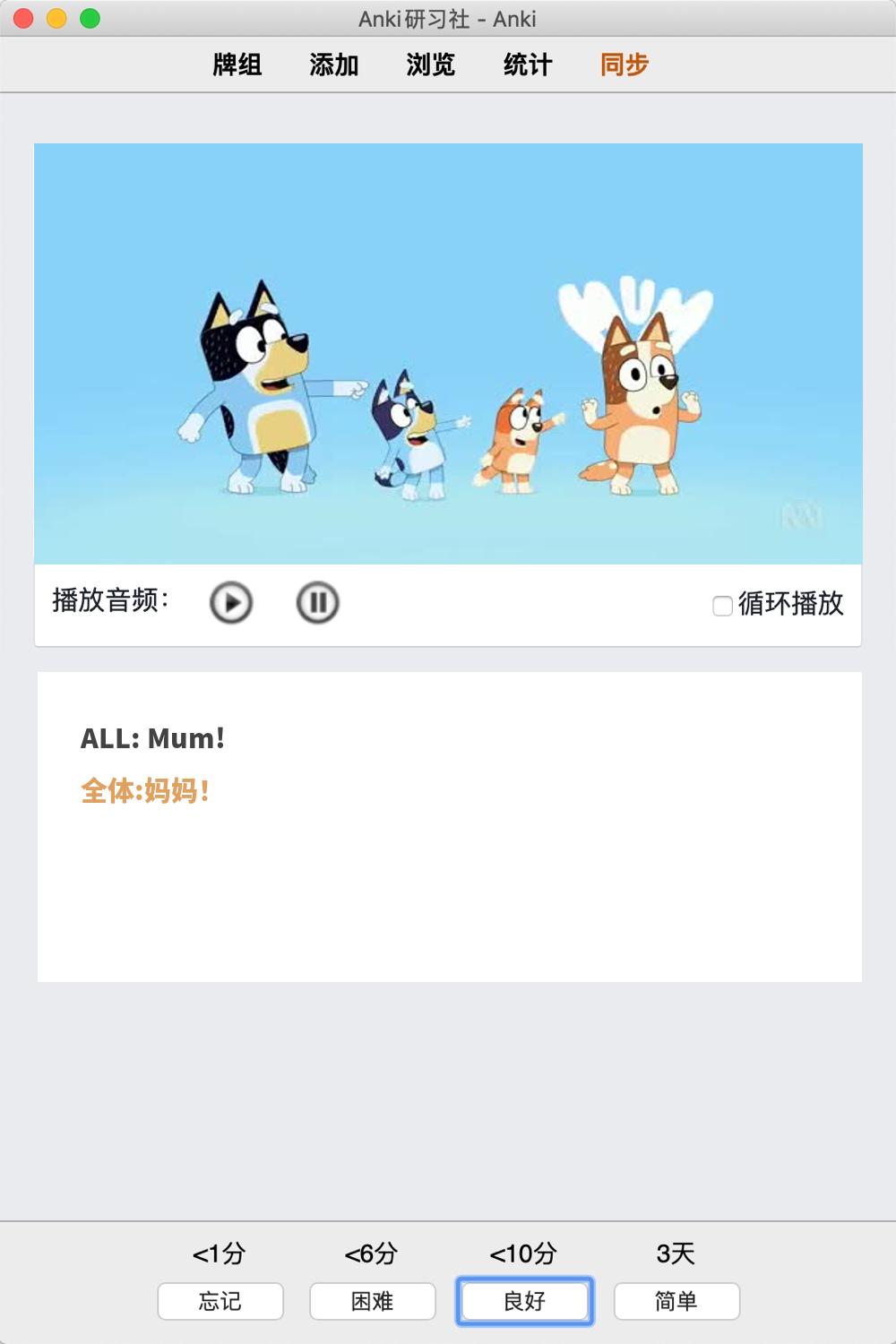Answer the card with 良好
The width and height of the screenshot is (896, 1344).
[x=525, y=1301]
